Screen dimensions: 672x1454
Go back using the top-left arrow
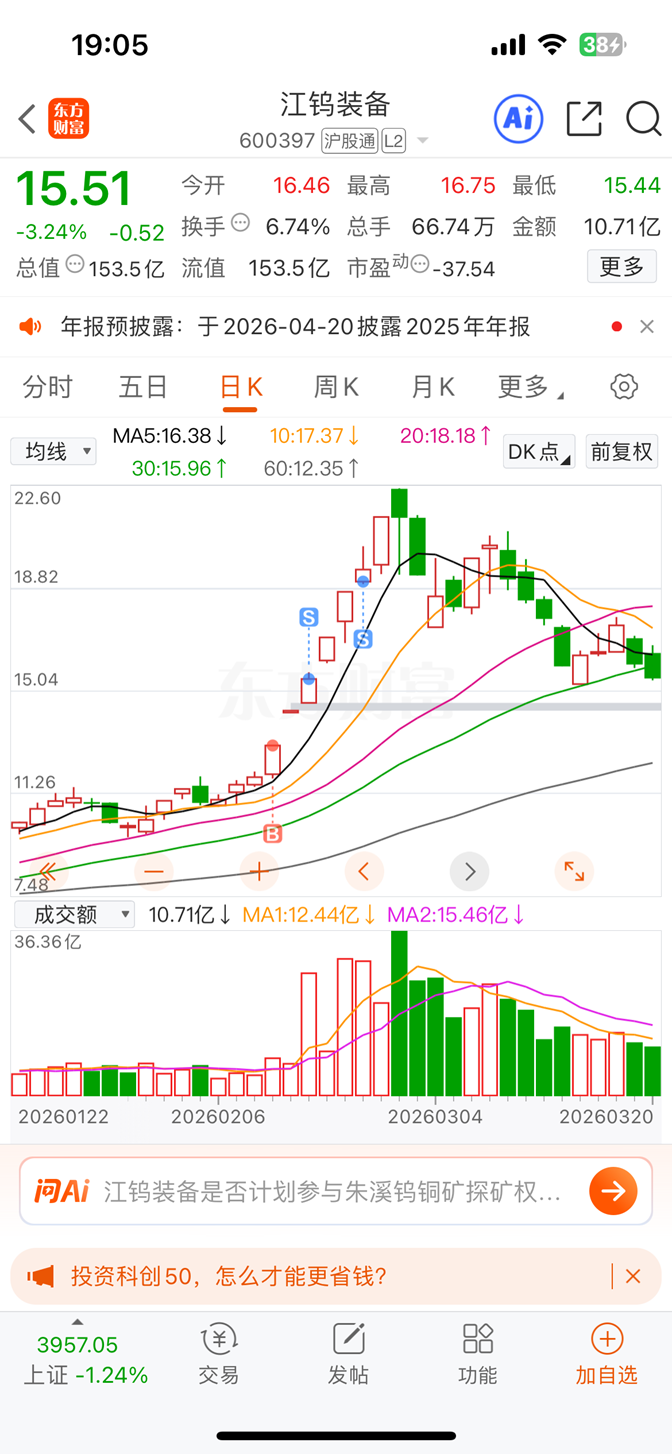tap(27, 119)
